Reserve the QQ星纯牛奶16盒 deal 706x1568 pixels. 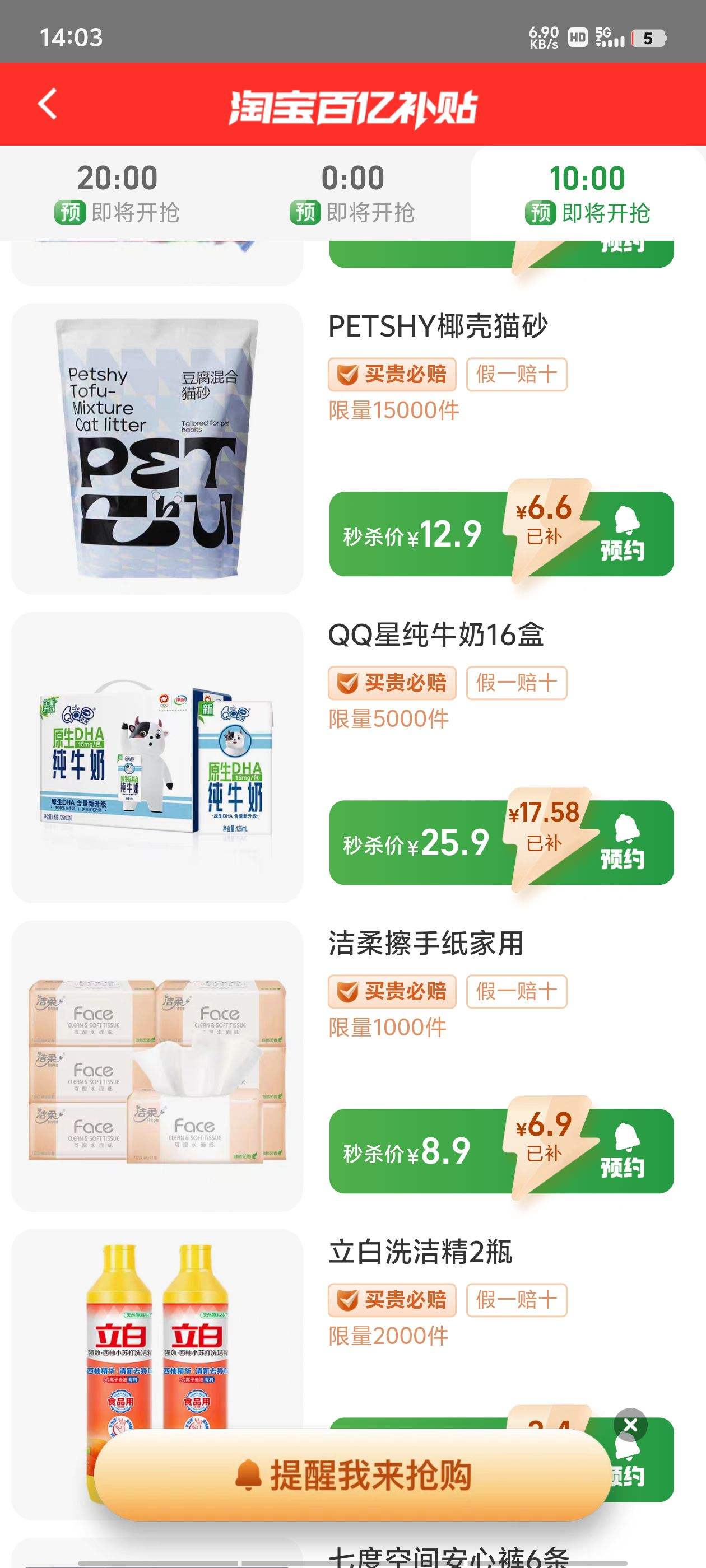pos(622,842)
